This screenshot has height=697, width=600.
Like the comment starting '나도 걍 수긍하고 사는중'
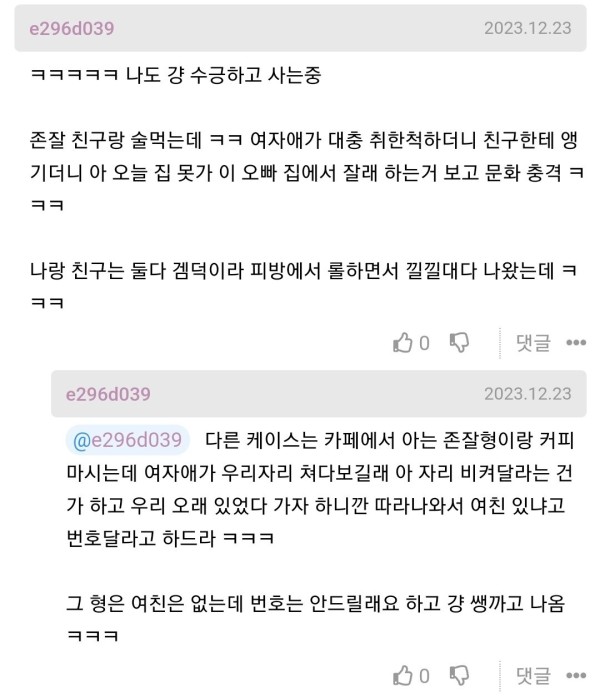pyautogui.click(x=404, y=343)
